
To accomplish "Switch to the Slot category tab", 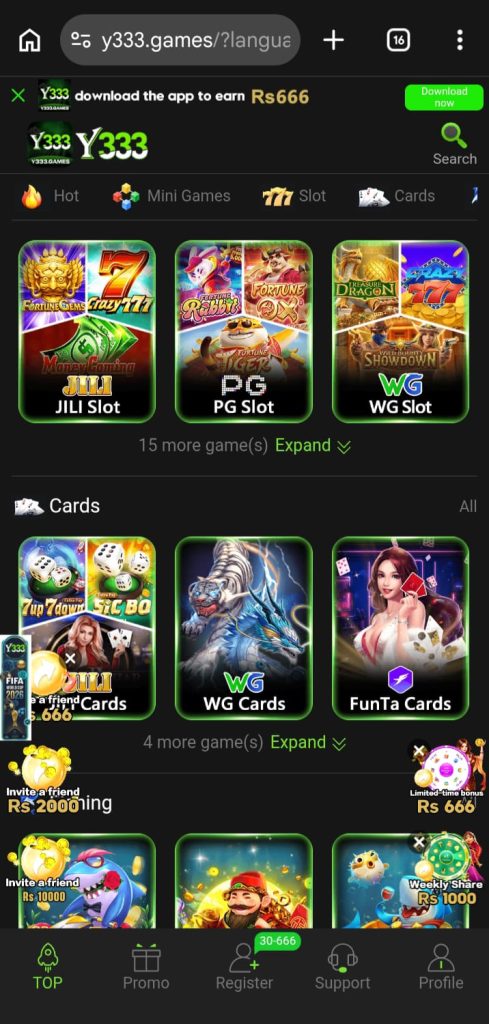I will [294, 196].
